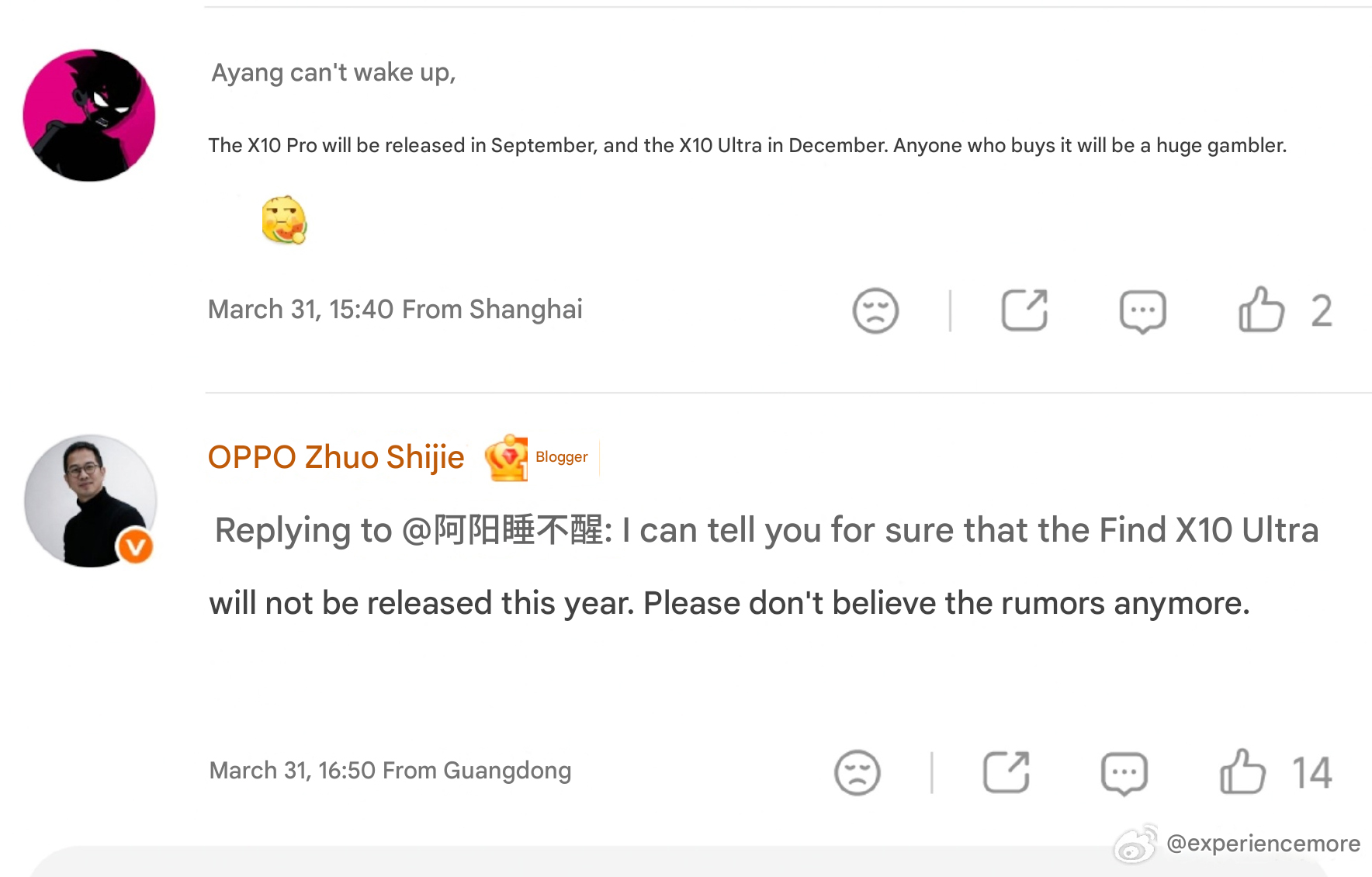Open the comment icon on Zhuo Shijie's reply
This screenshot has height=877, width=1372.
click(1124, 773)
